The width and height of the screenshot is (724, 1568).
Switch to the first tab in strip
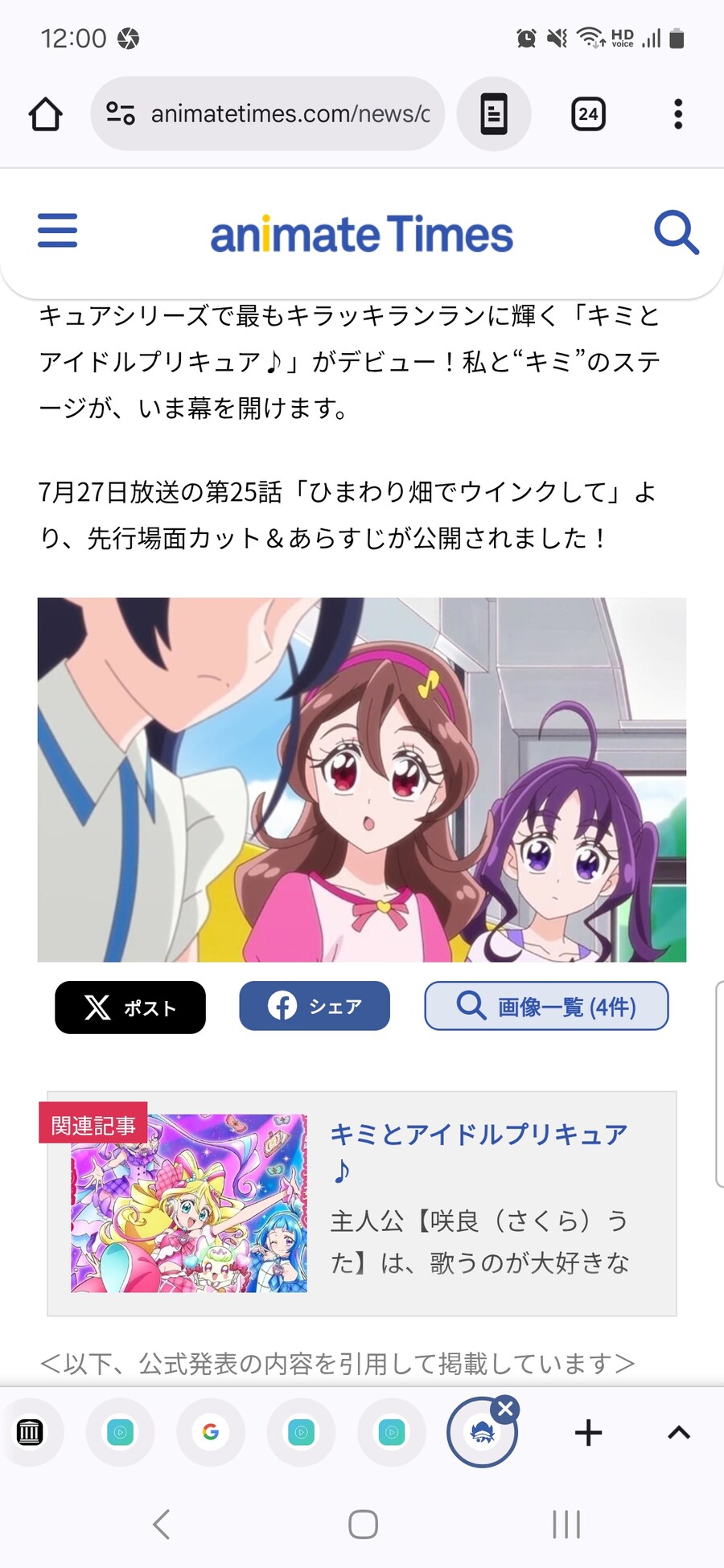[x=30, y=1432]
